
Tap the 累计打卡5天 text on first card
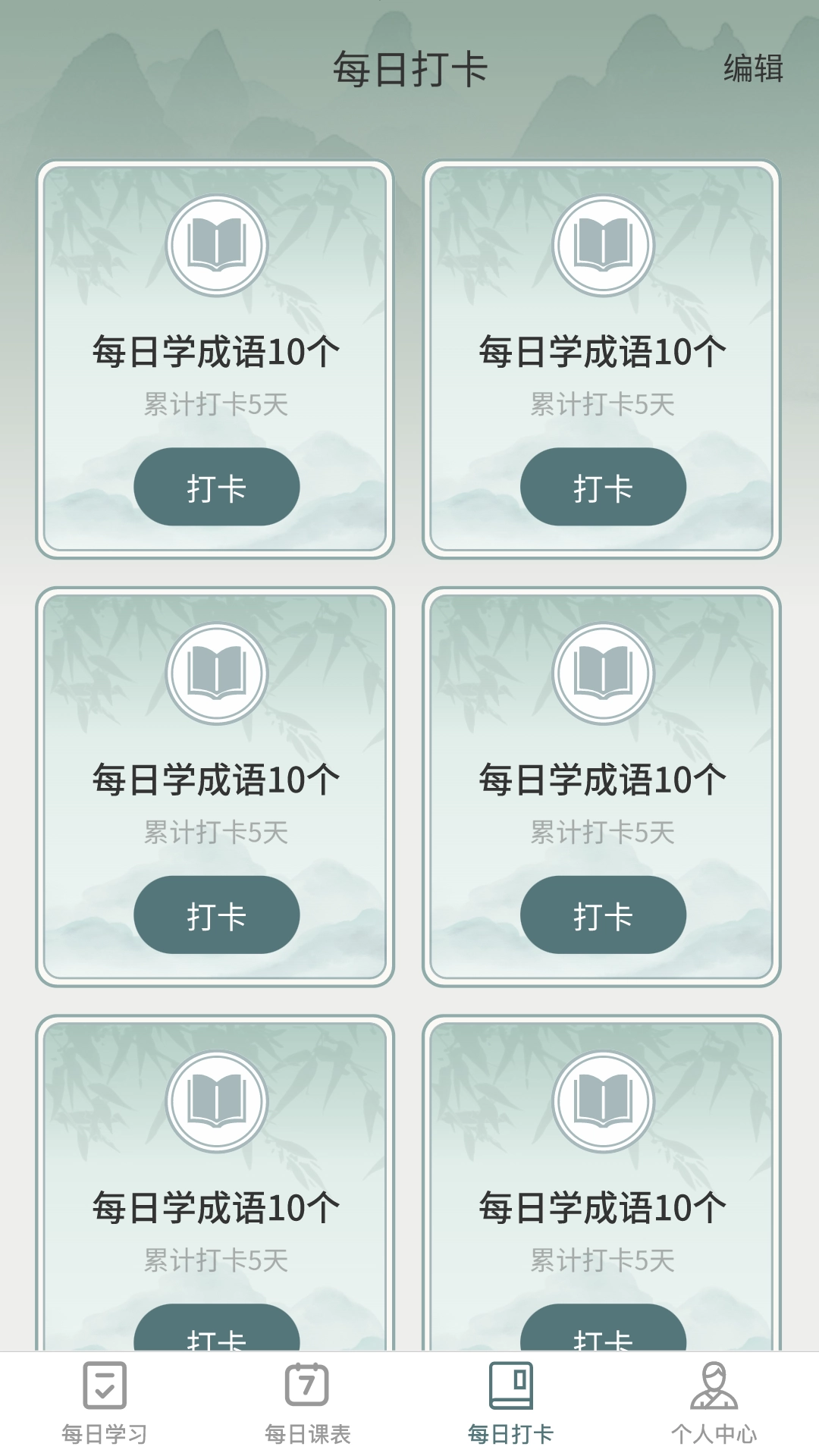(216, 404)
